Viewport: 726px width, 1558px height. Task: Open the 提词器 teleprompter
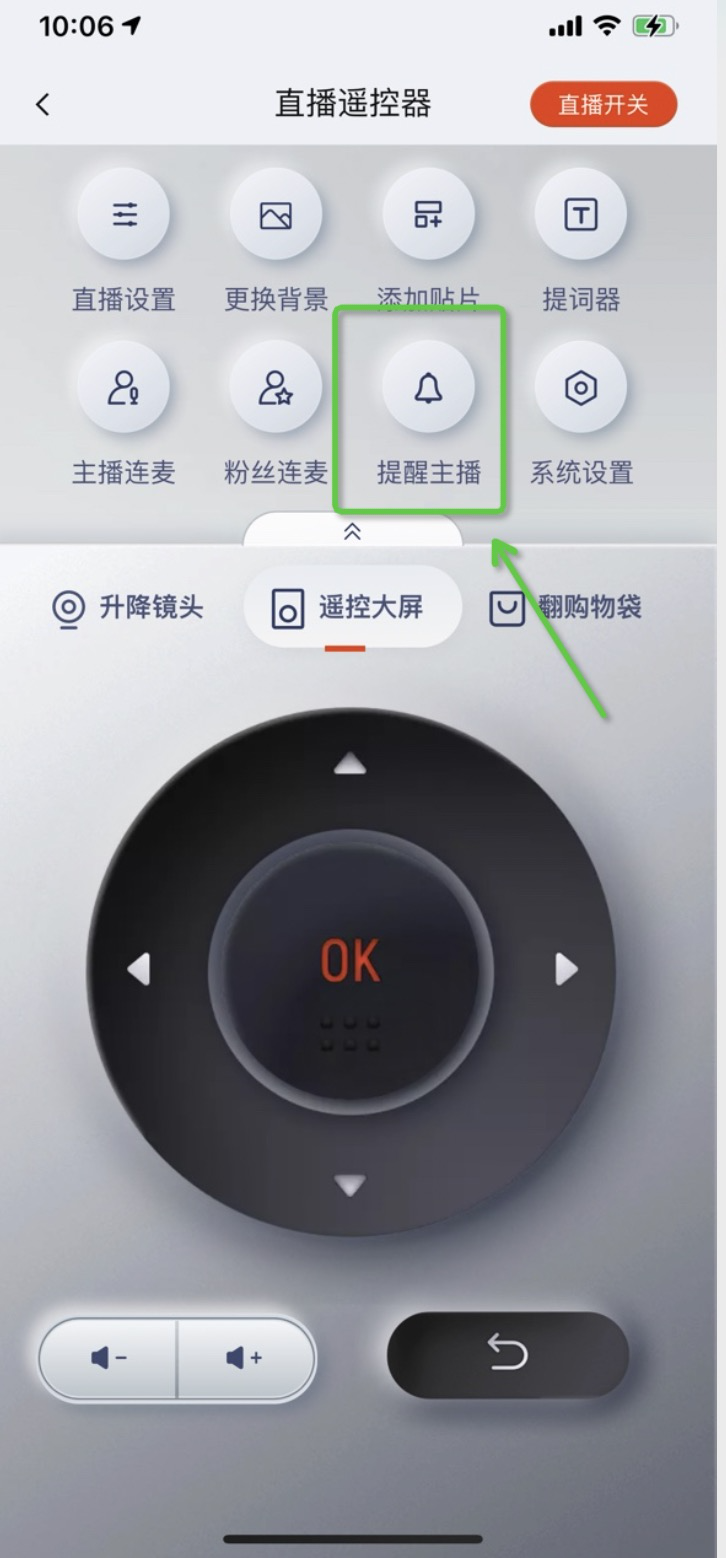tap(581, 215)
